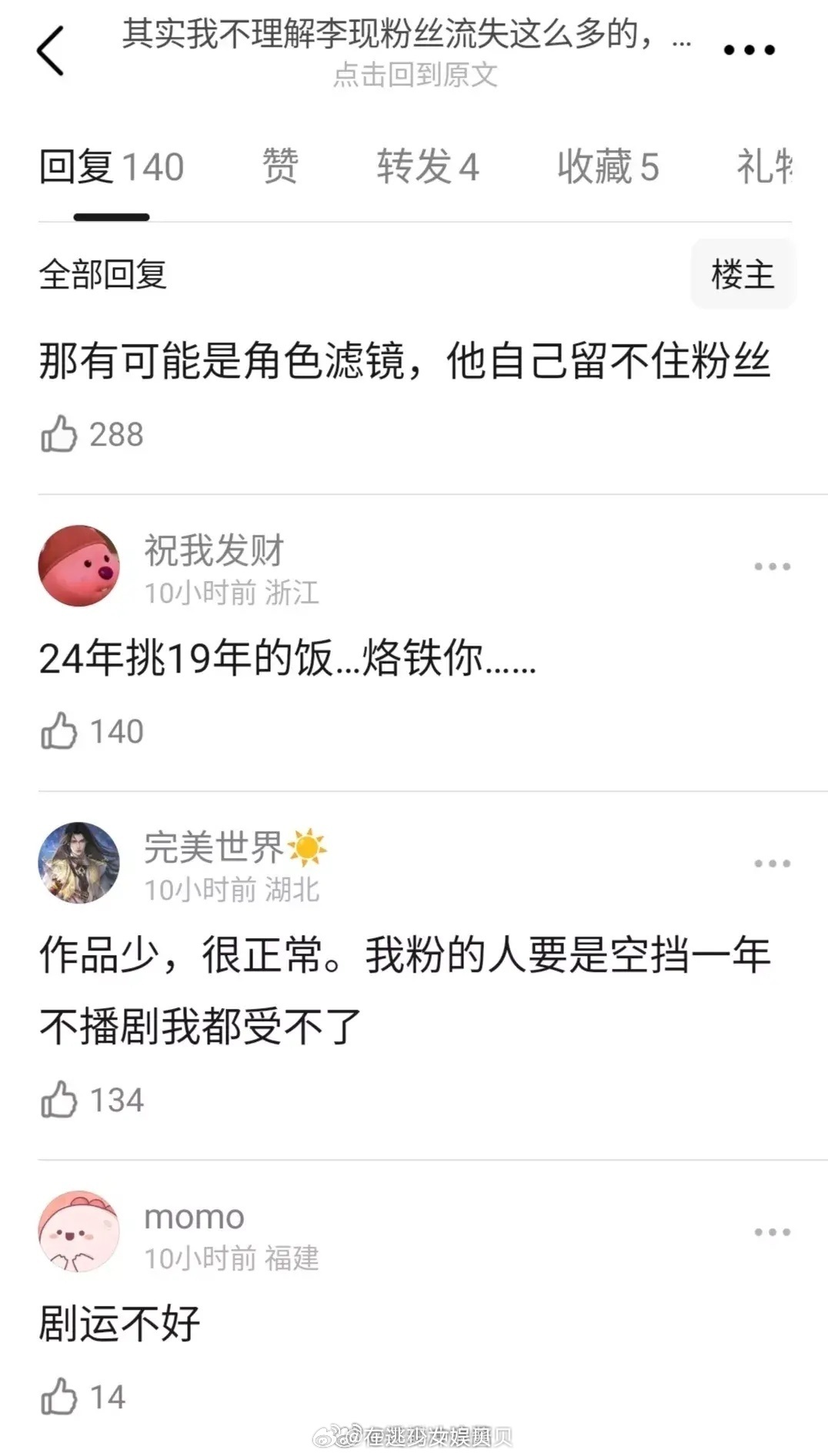
Task: Switch to the 收藏5 section
Action: tap(609, 168)
